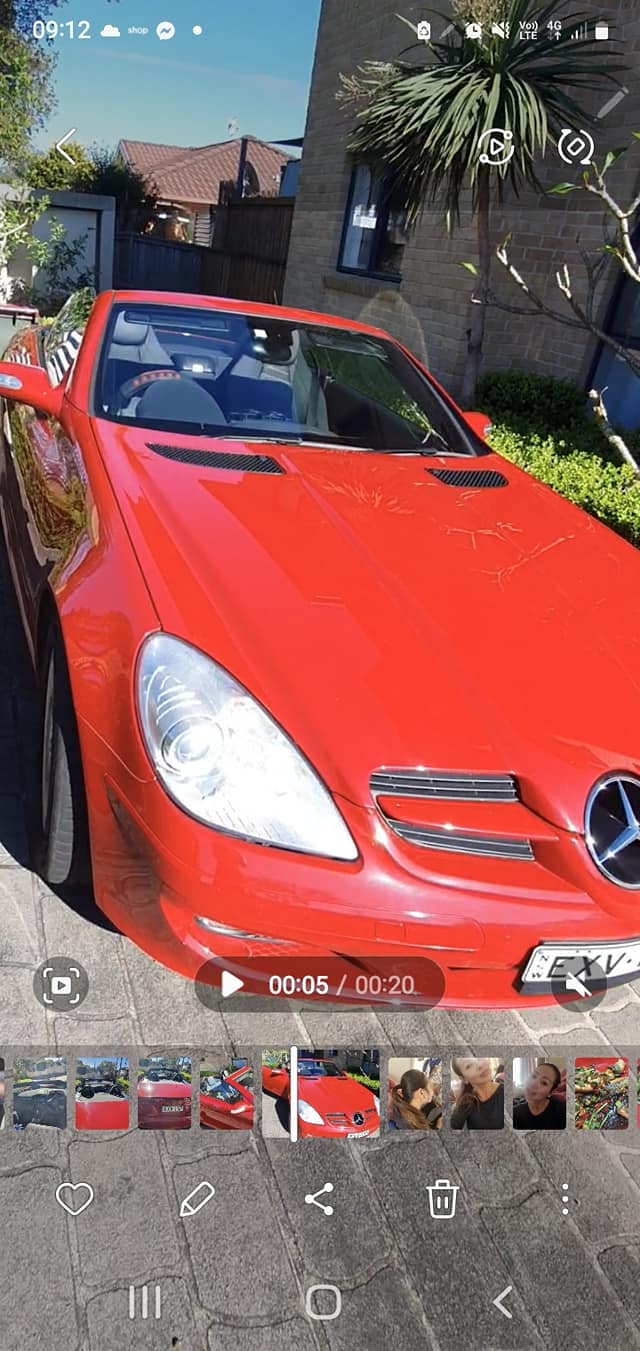Delete the video with the trash icon
Viewport: 640px width, 1351px height.
pyautogui.click(x=442, y=1198)
